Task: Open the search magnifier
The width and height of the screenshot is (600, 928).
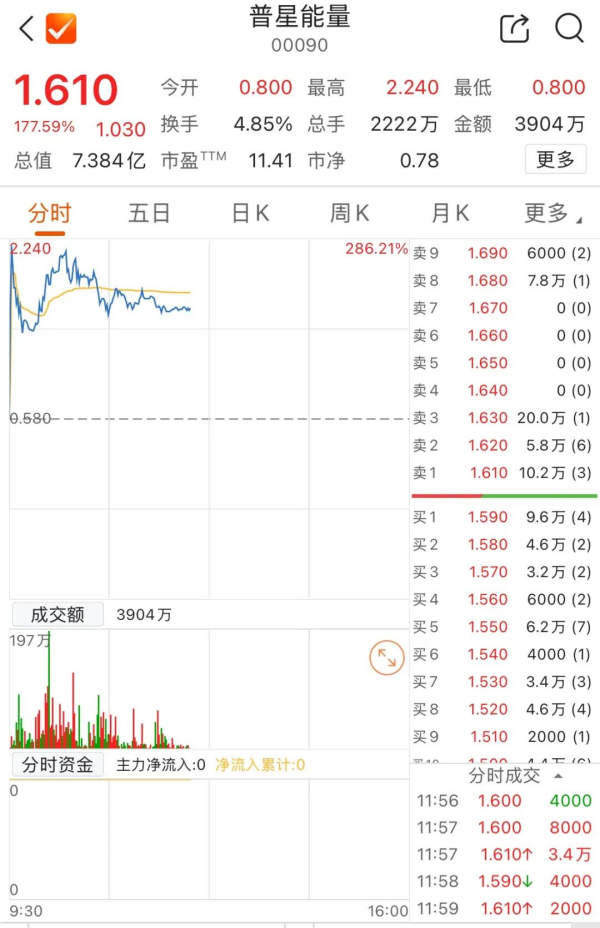Action: pyautogui.click(x=569, y=28)
